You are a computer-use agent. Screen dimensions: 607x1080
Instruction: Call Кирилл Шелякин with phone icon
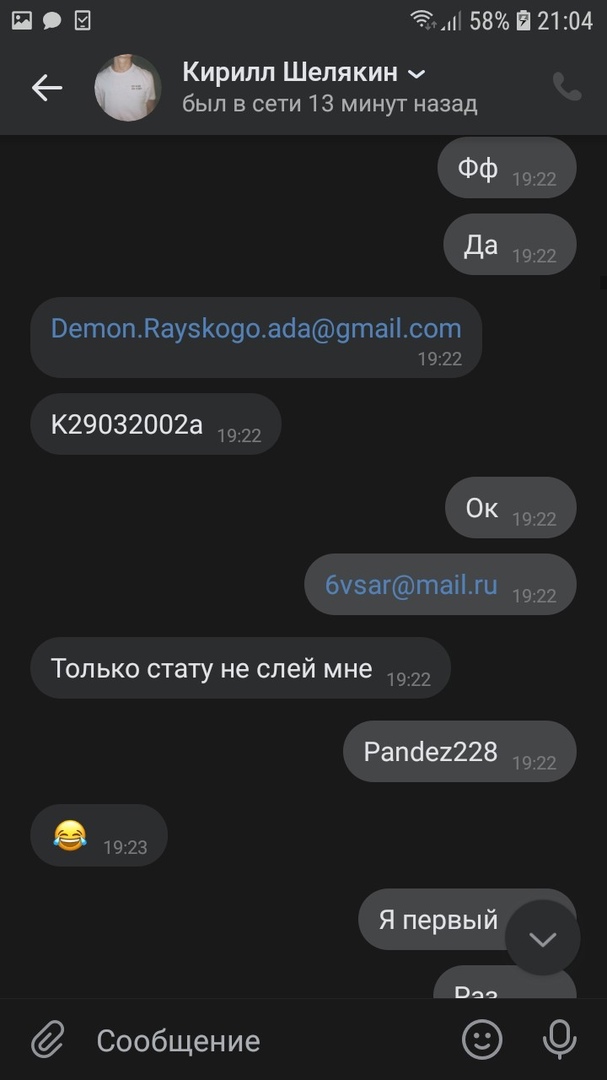point(566,88)
